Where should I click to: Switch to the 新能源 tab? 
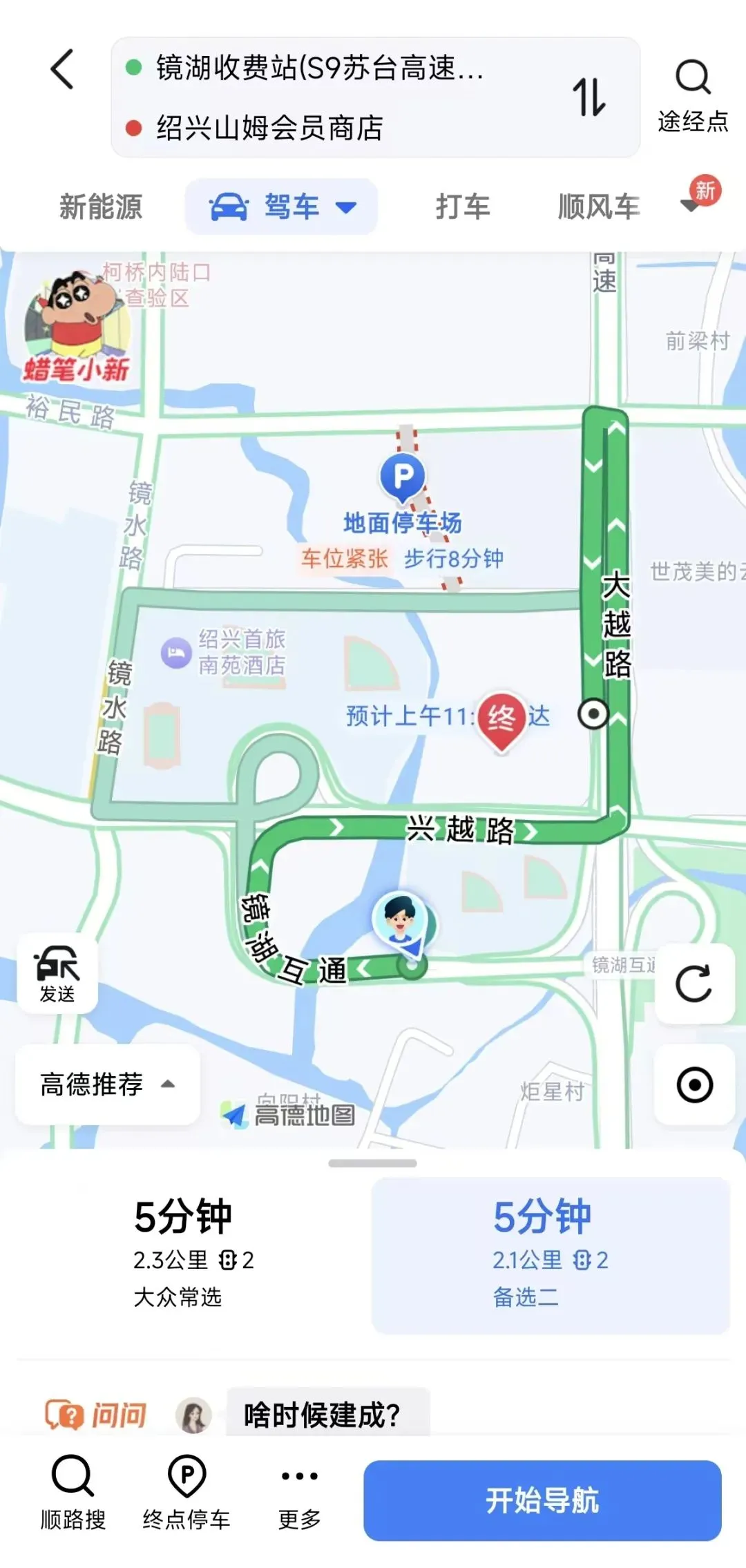pyautogui.click(x=101, y=207)
